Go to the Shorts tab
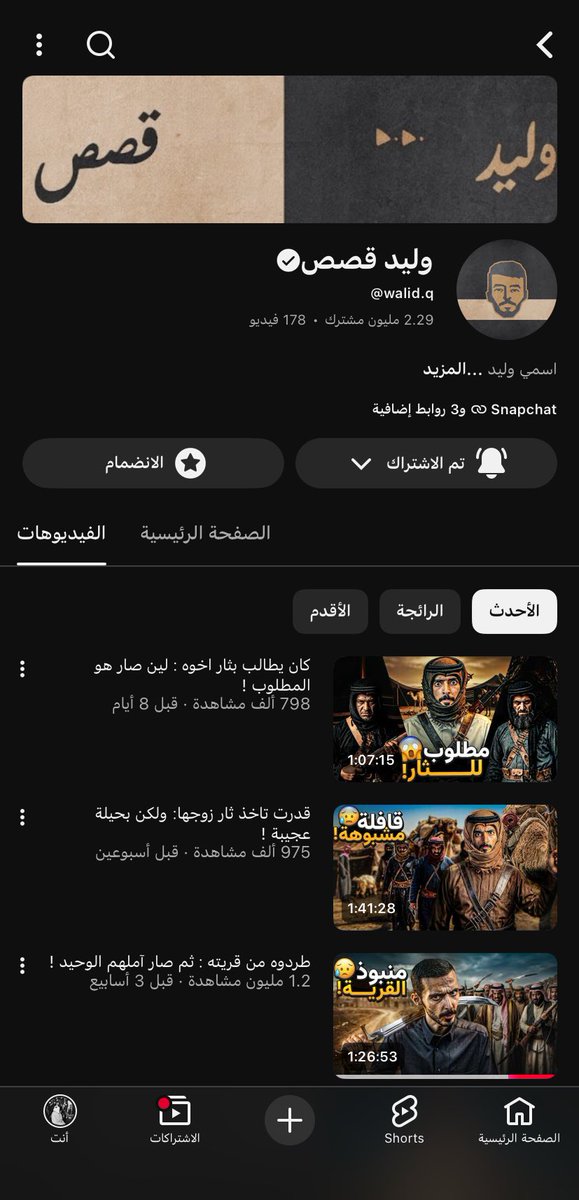The width and height of the screenshot is (579, 1200). click(404, 1120)
